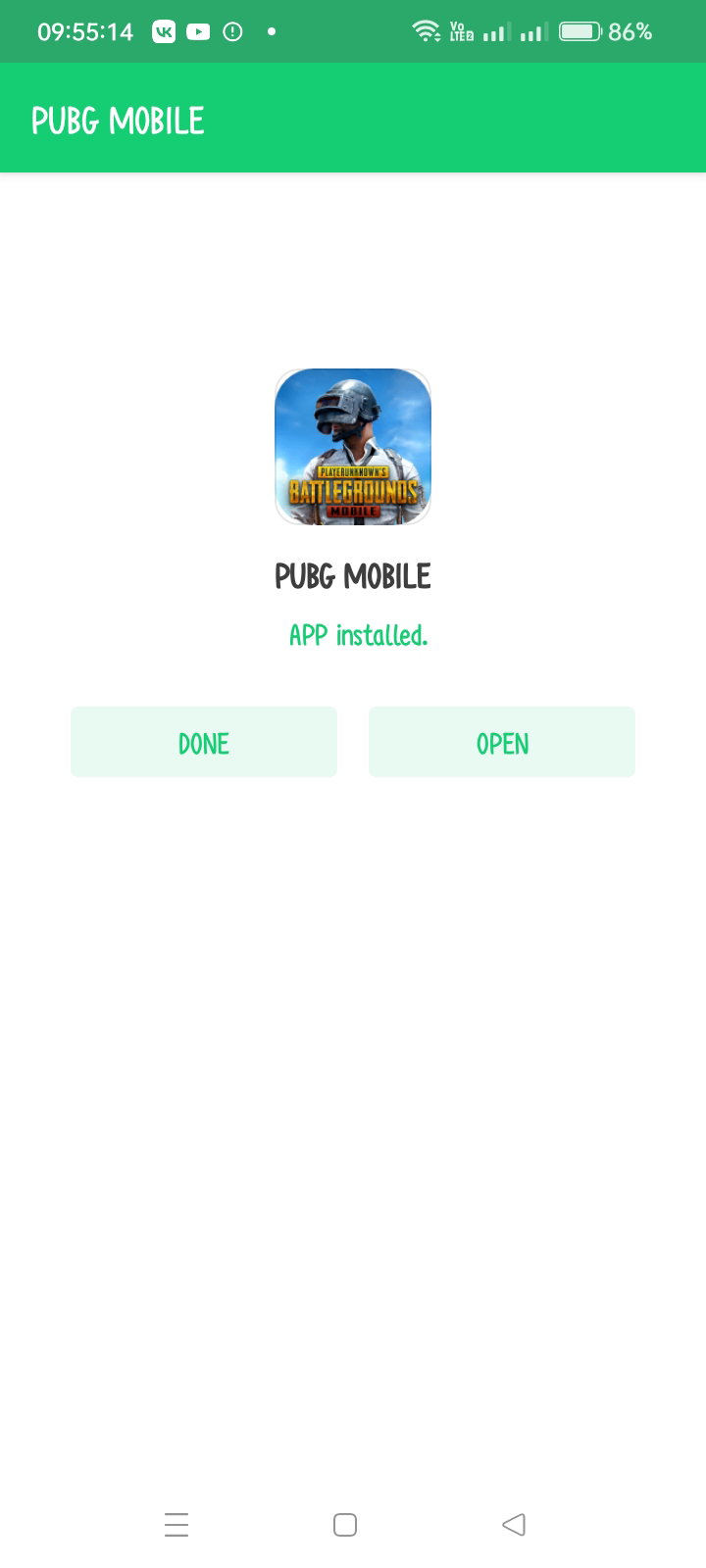Select the battery status icon
The image size is (706, 1568).
[x=580, y=30]
